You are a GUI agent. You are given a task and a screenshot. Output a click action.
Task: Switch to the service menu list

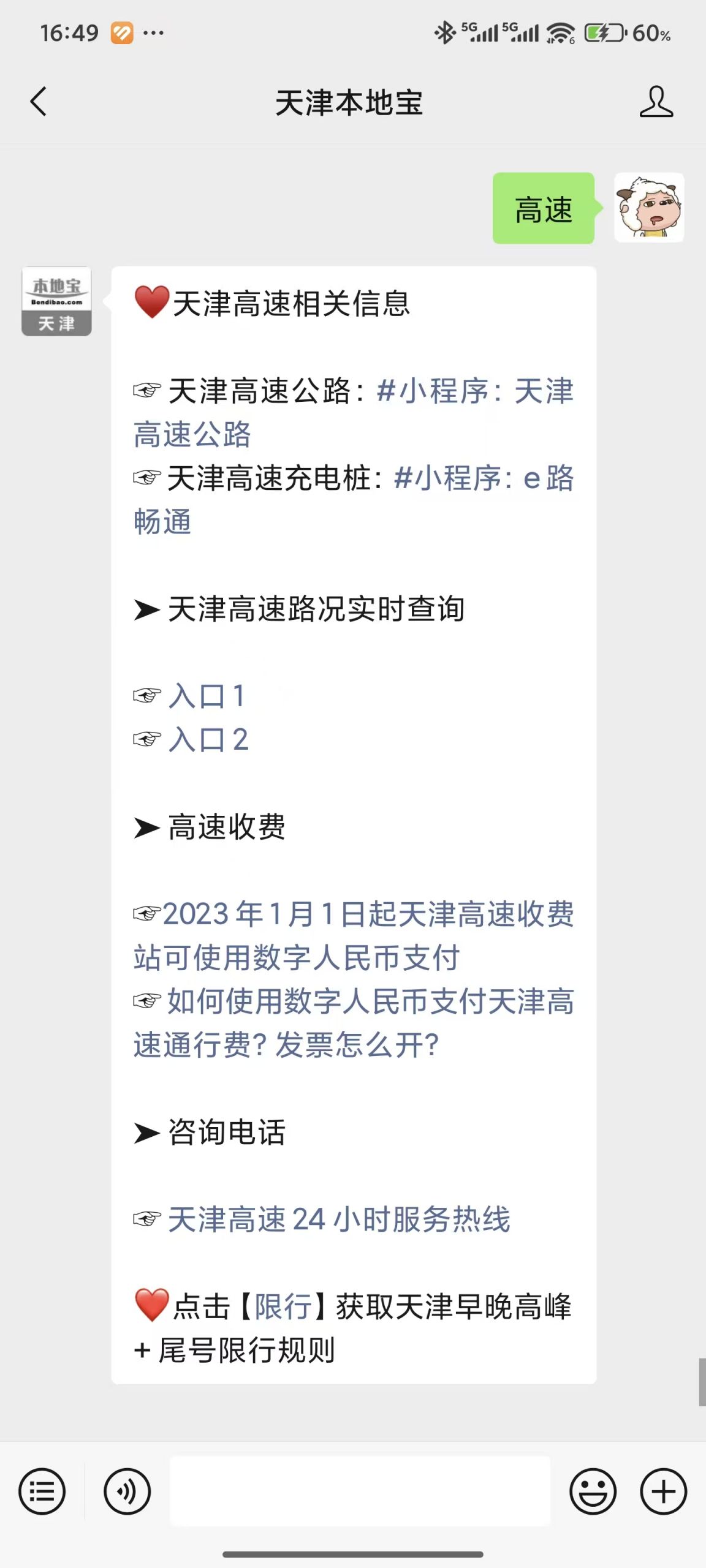(x=42, y=1491)
